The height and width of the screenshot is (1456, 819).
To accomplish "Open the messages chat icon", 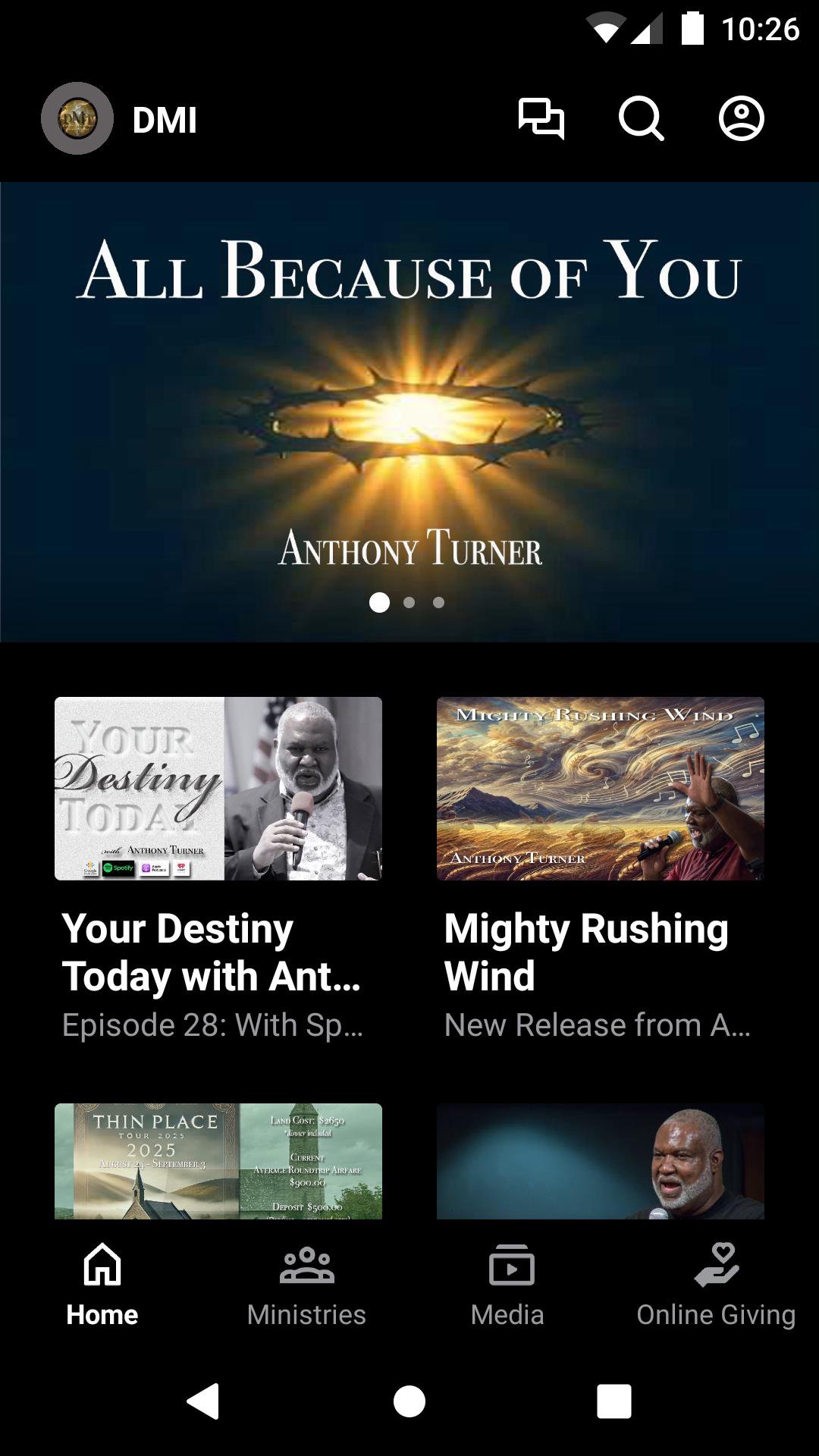I will click(541, 119).
